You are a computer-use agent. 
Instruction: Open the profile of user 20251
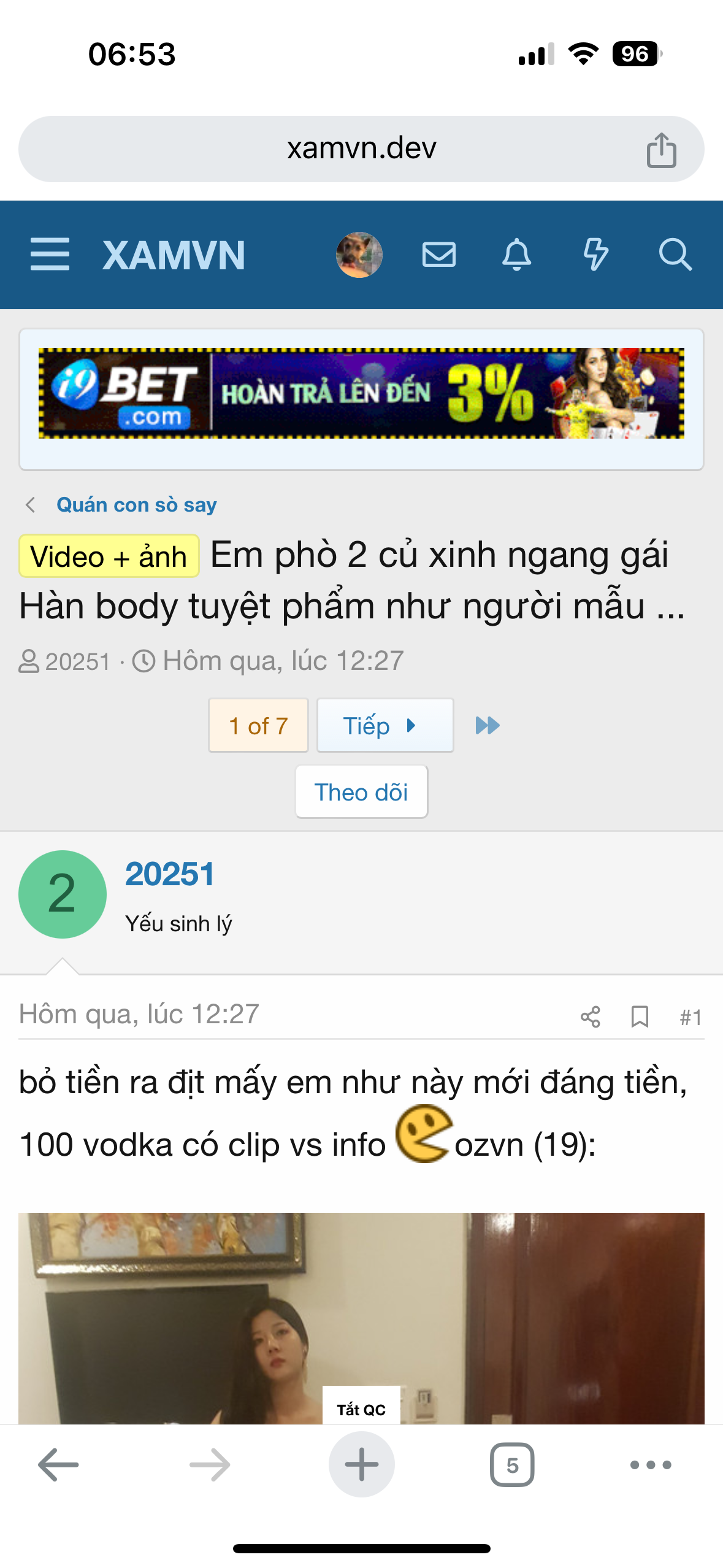coord(170,874)
